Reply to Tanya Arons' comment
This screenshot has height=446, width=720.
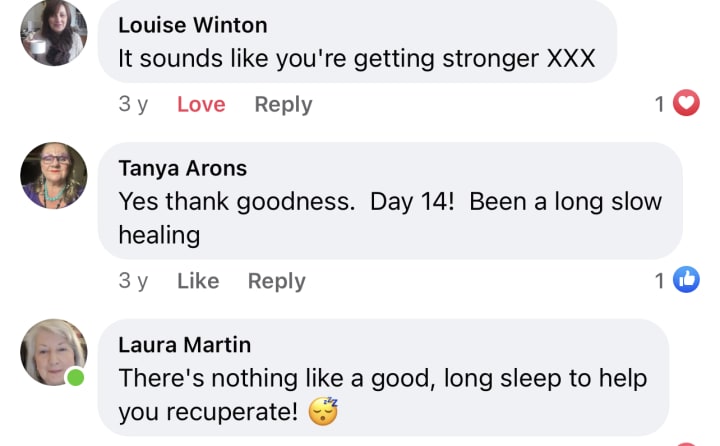pyautogui.click(x=276, y=281)
